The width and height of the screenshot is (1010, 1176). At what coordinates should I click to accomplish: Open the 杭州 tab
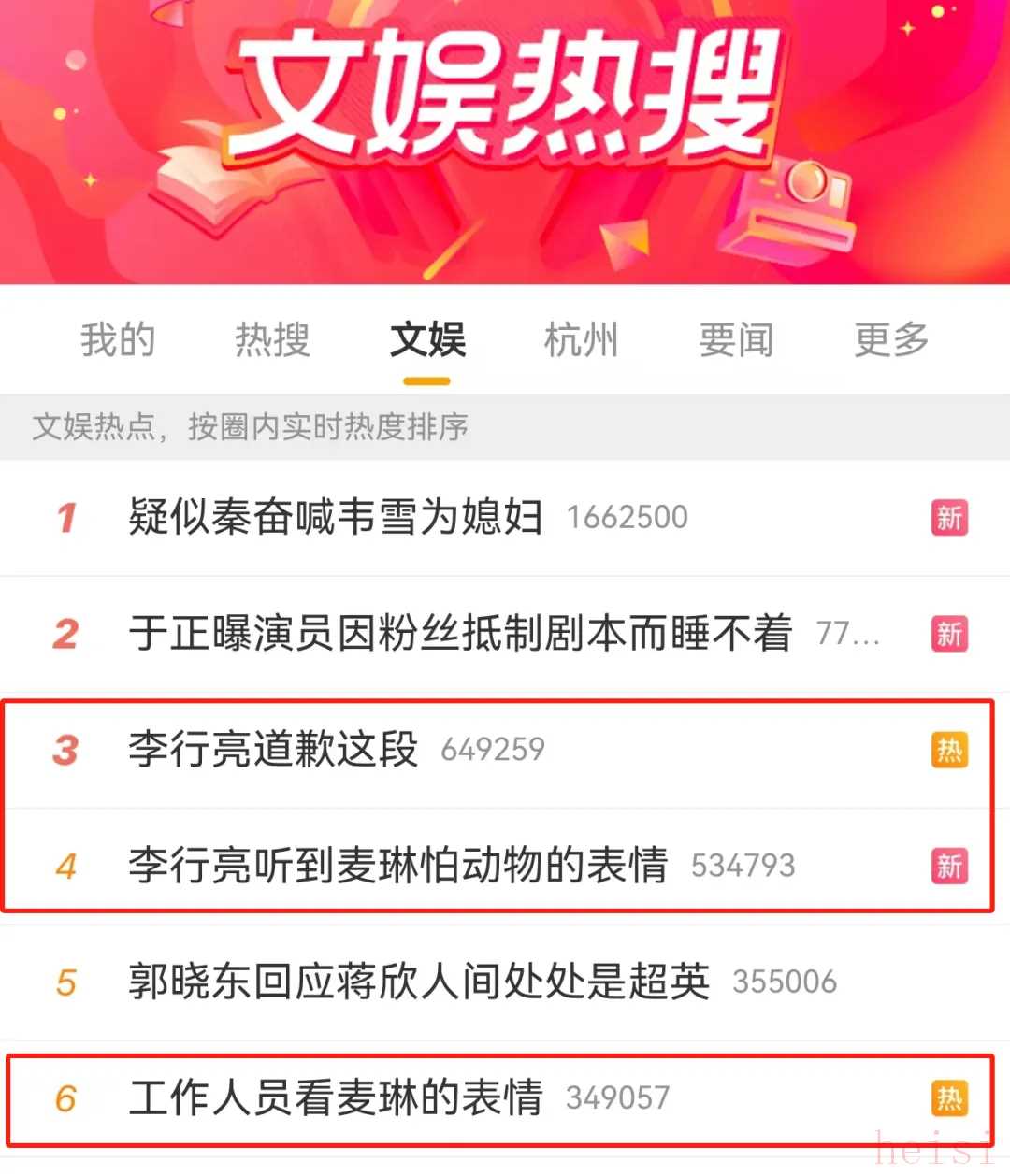[582, 339]
